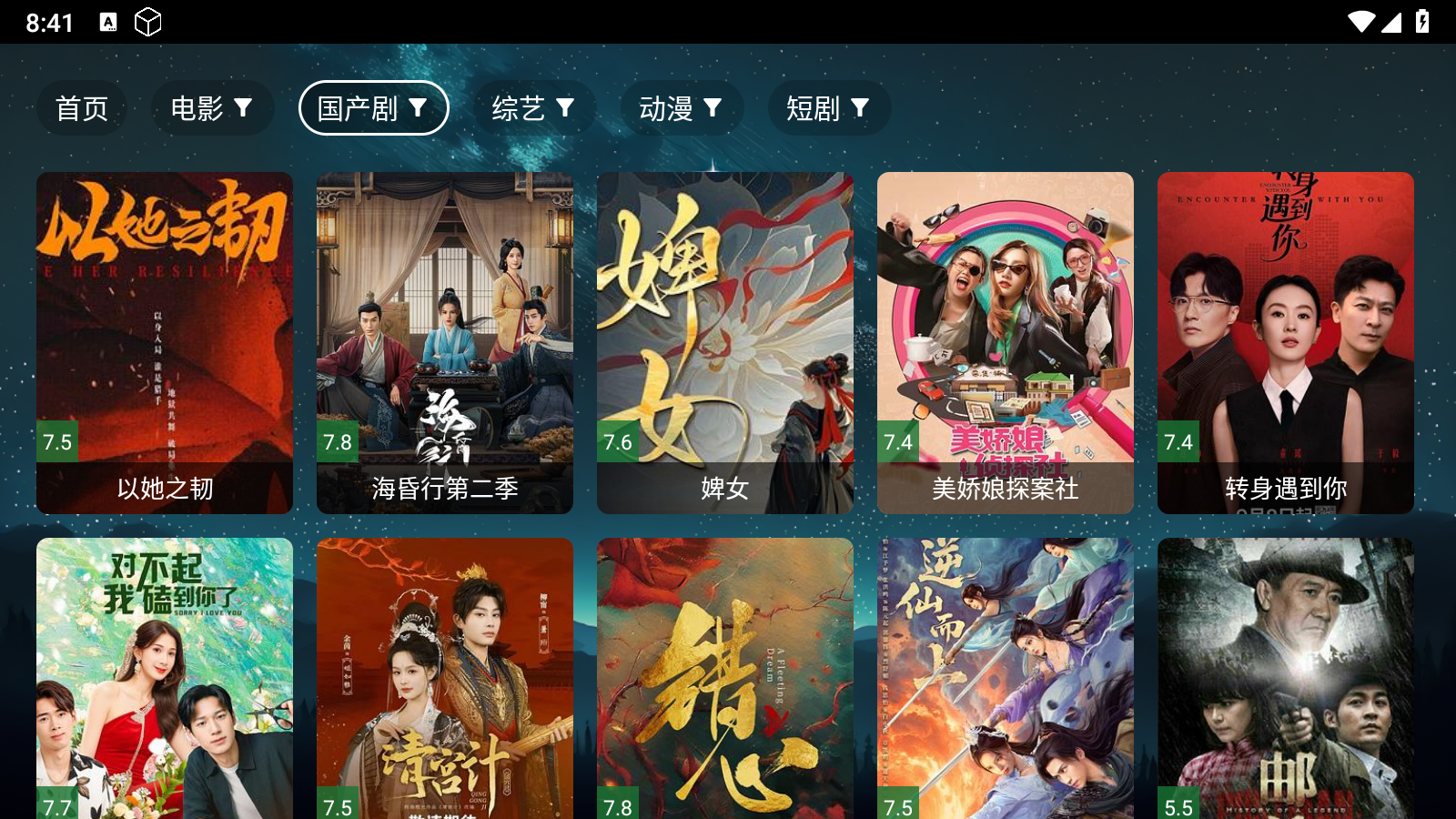View the drama 婢女

725,342
